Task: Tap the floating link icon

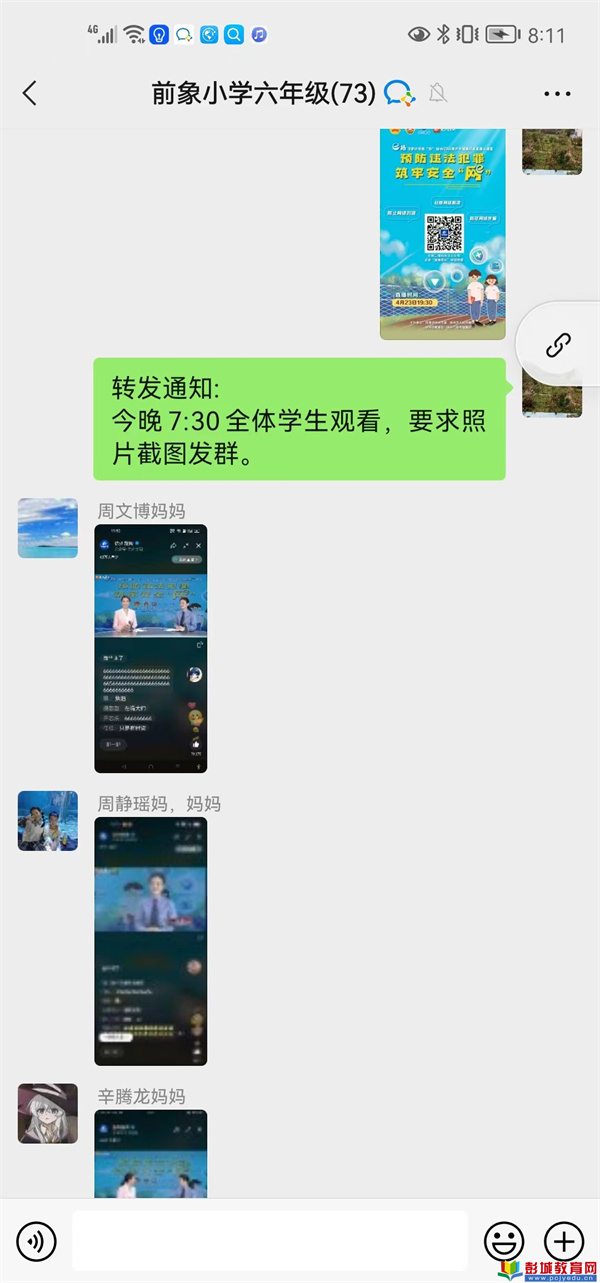Action: tap(558, 346)
